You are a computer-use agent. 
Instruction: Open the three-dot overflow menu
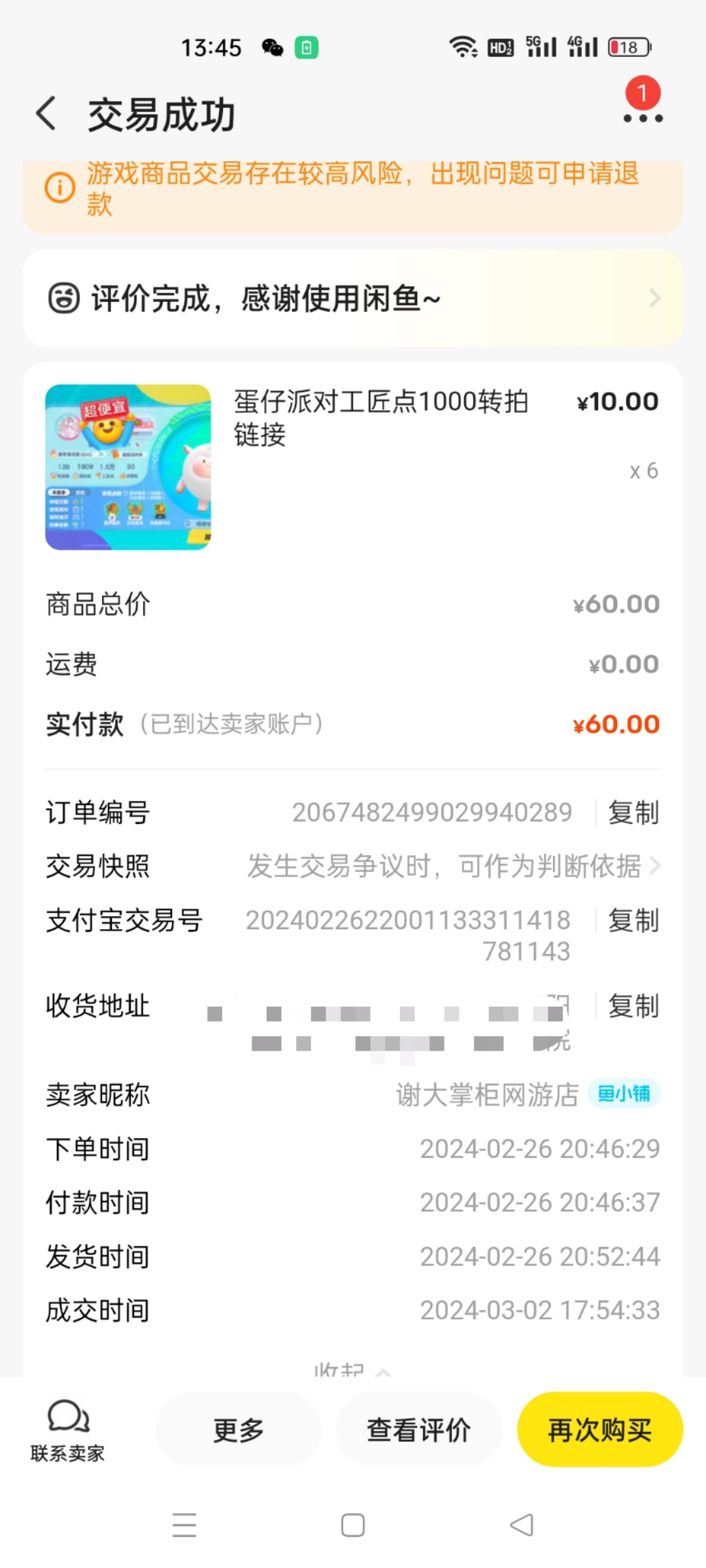pyautogui.click(x=643, y=118)
